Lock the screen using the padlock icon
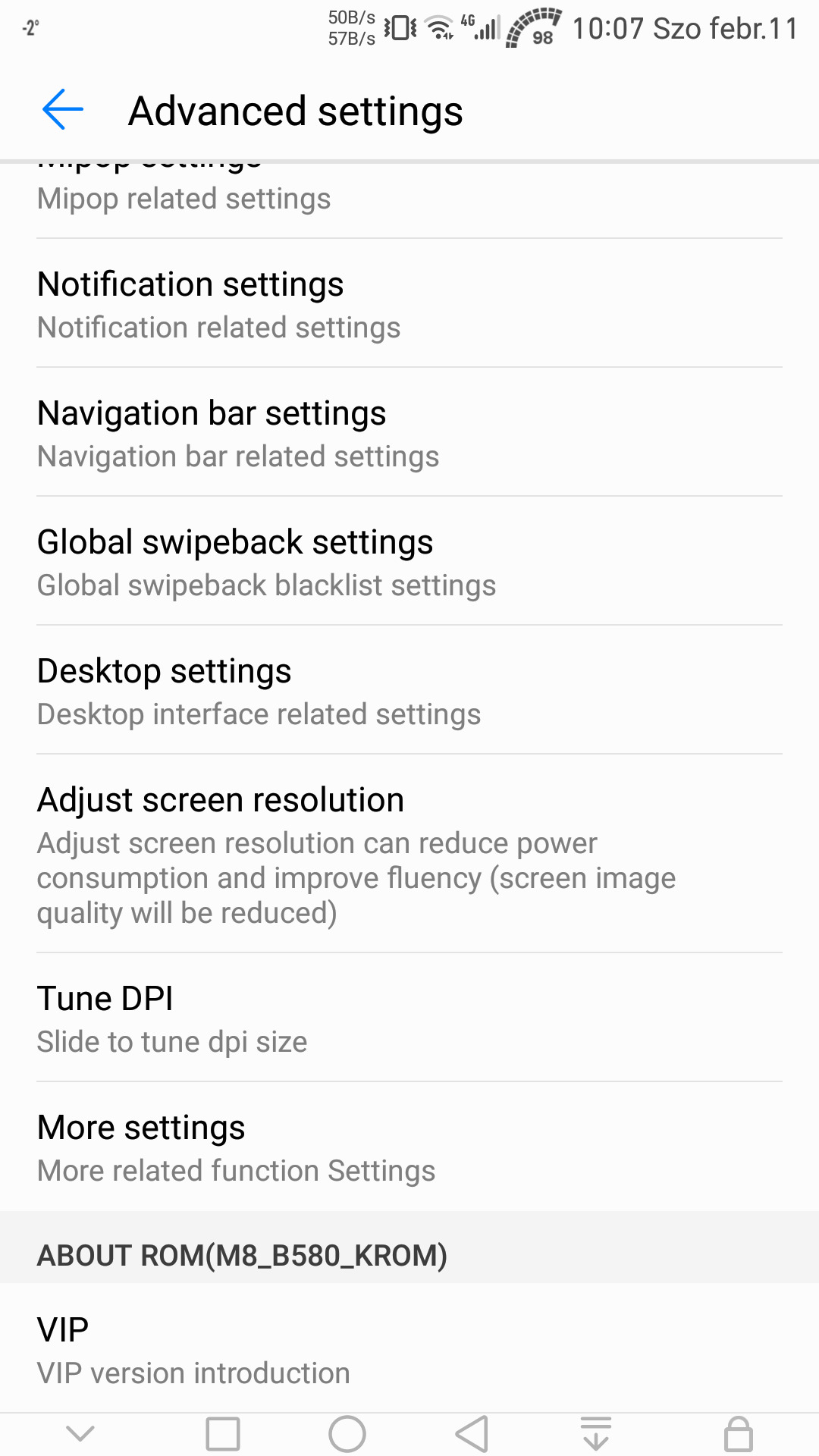 coord(739,1434)
